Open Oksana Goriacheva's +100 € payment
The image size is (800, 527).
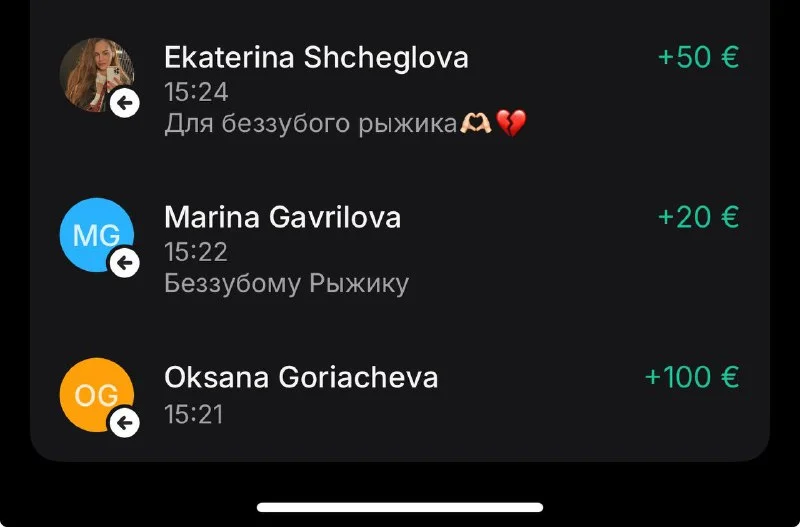pos(400,395)
